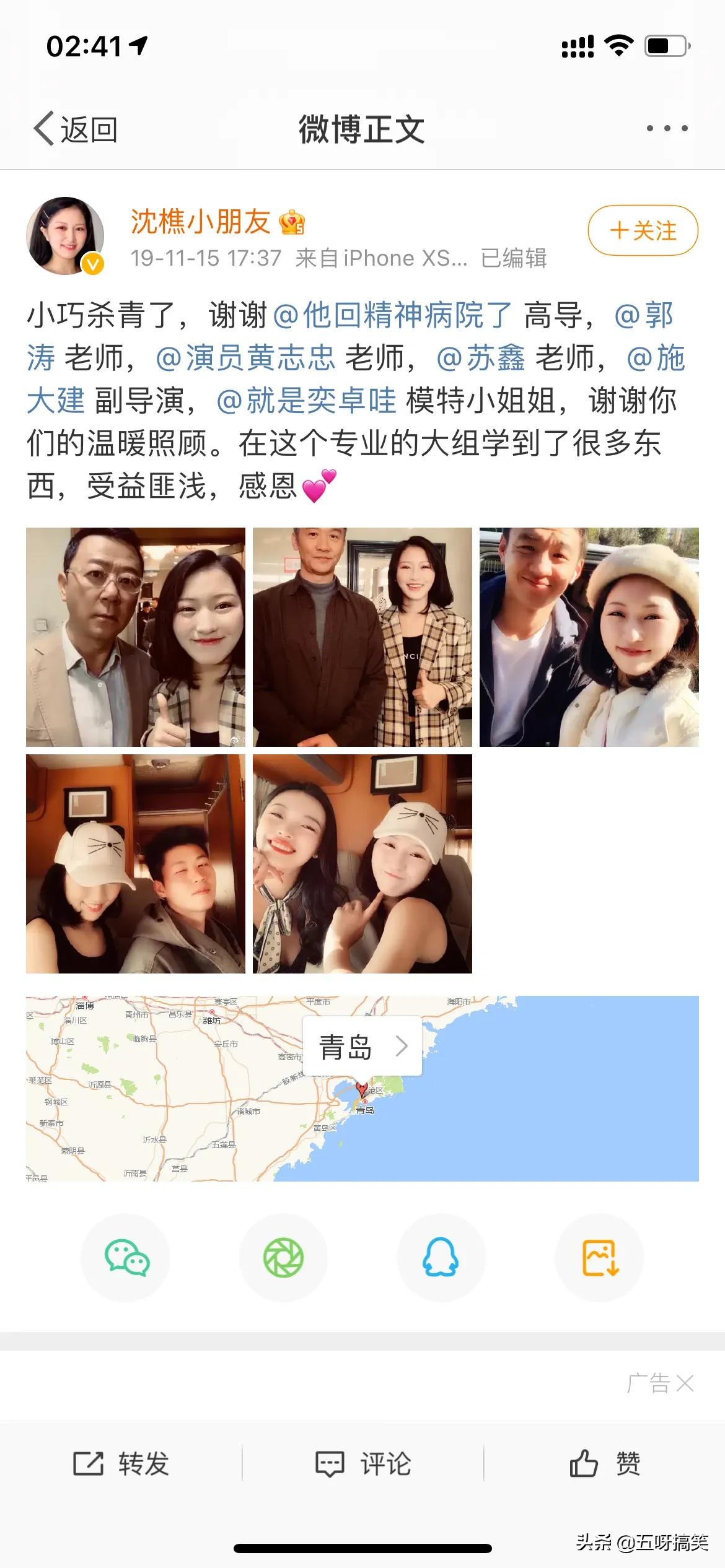The height and width of the screenshot is (1568, 725).
Task: View second photo with plaid jacket
Action: 362,637
